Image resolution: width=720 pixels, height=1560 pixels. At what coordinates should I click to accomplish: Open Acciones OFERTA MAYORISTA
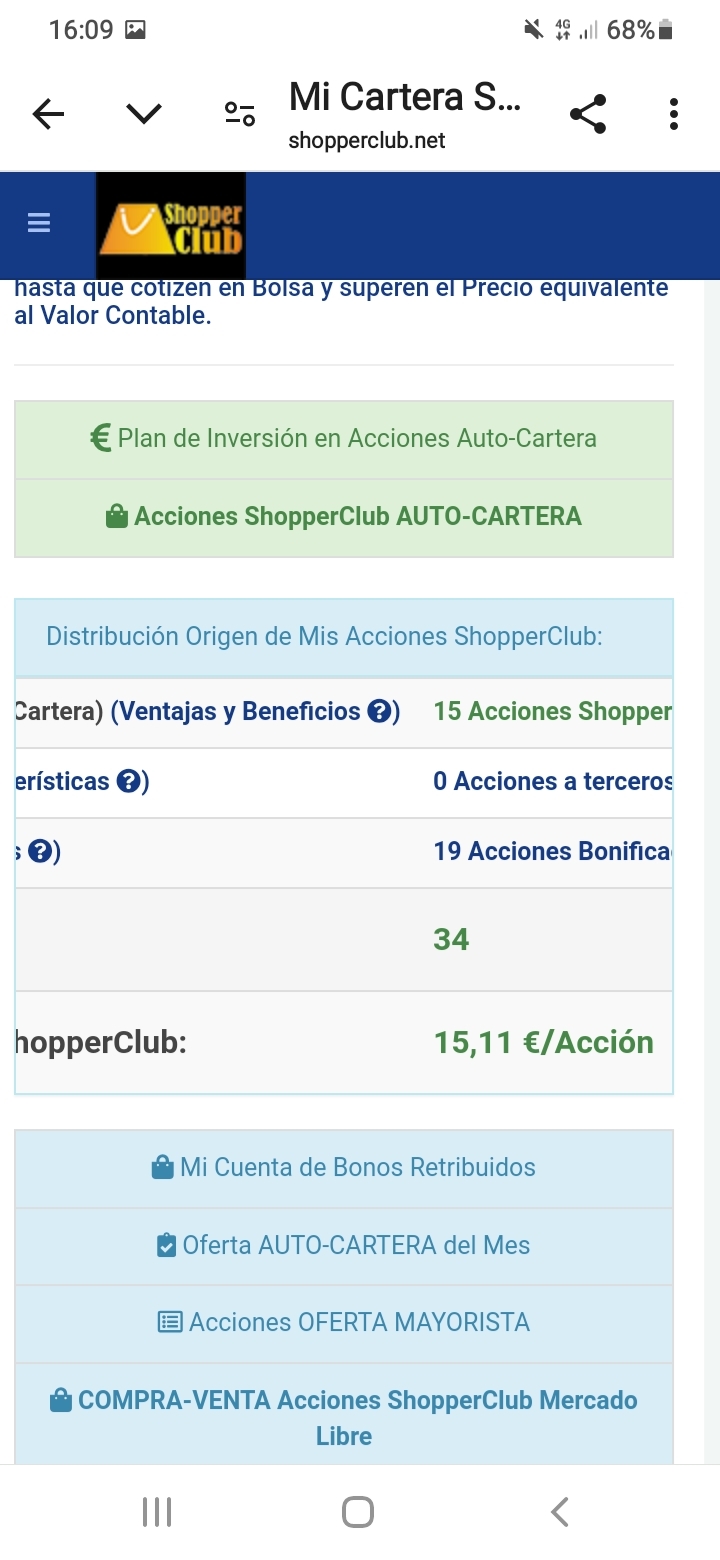pos(343,1323)
